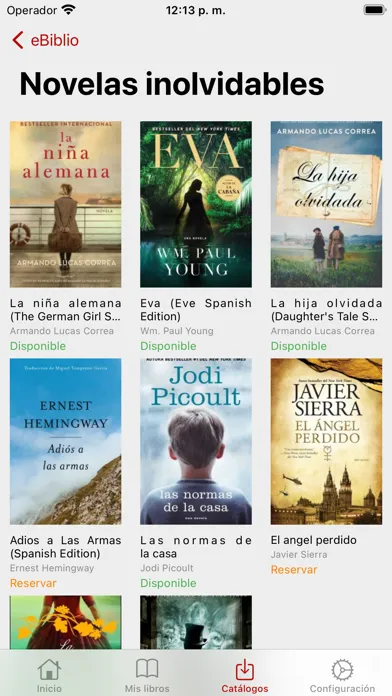Open Adiós a las armas by Hemingway

[x=66, y=442]
